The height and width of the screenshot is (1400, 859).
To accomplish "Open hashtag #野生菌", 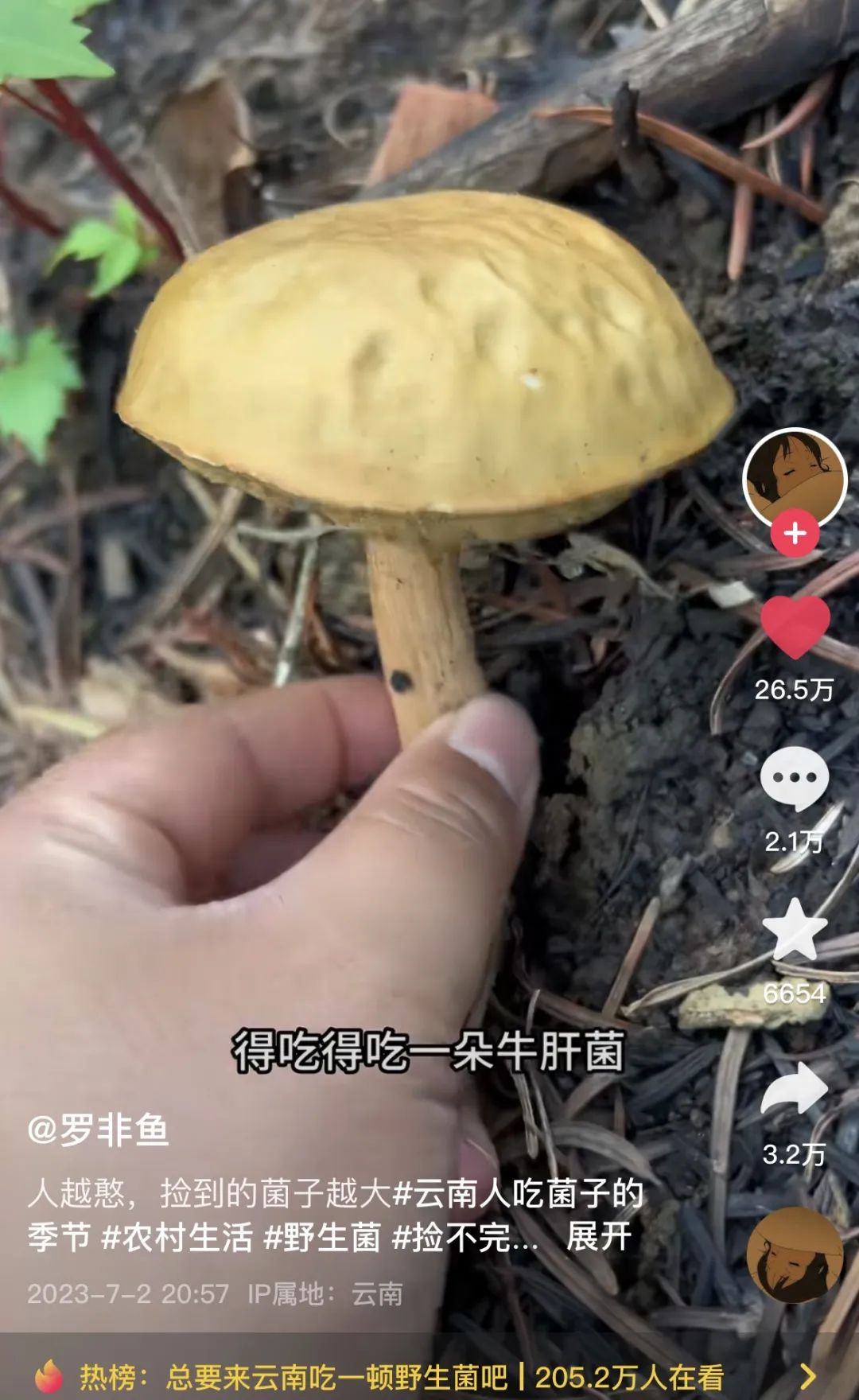I will [322, 1237].
